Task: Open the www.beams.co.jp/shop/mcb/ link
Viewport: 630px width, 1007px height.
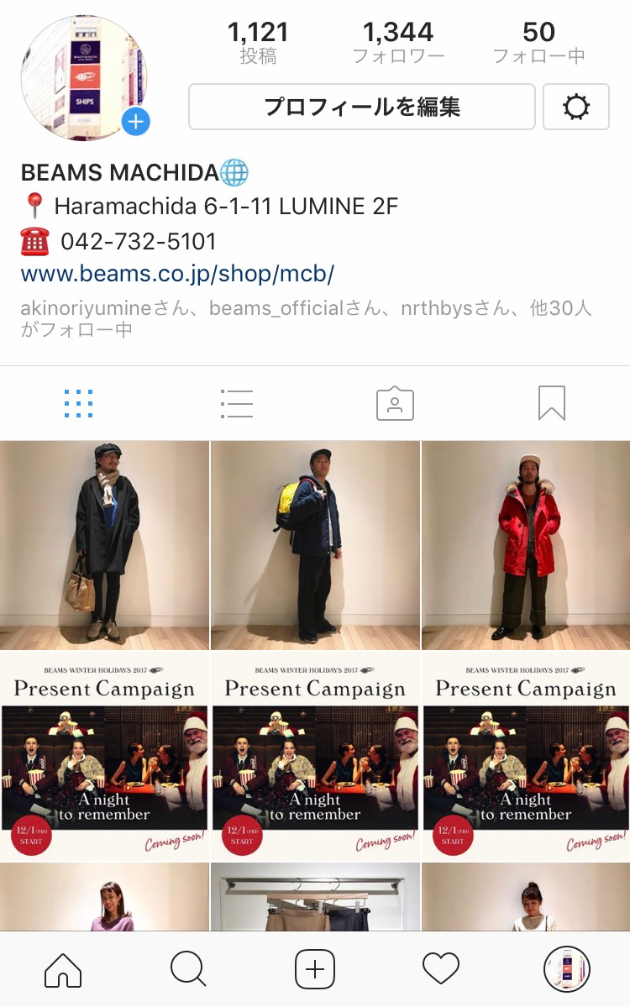Action: tap(177, 274)
